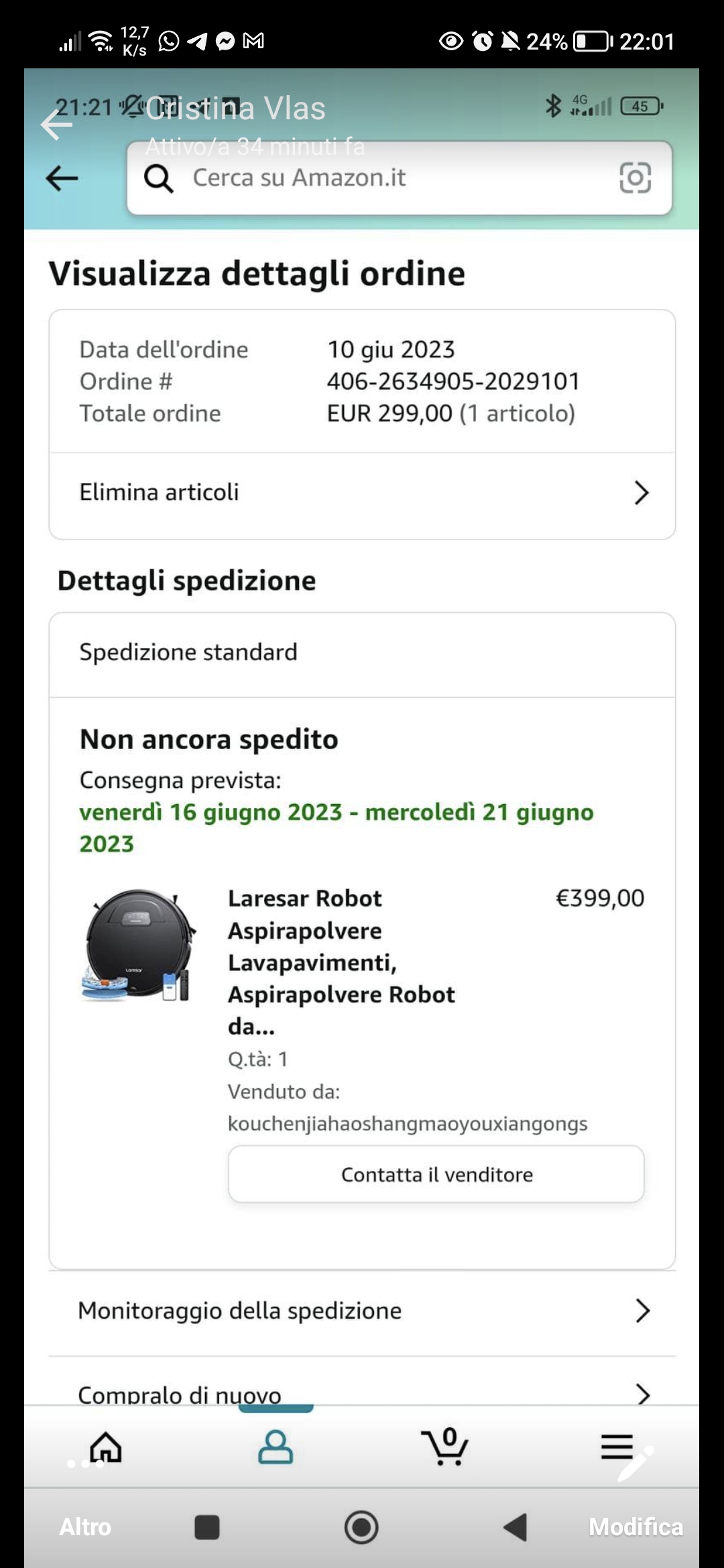Go back from the photo viewer
The height and width of the screenshot is (1568, 724).
56,124
